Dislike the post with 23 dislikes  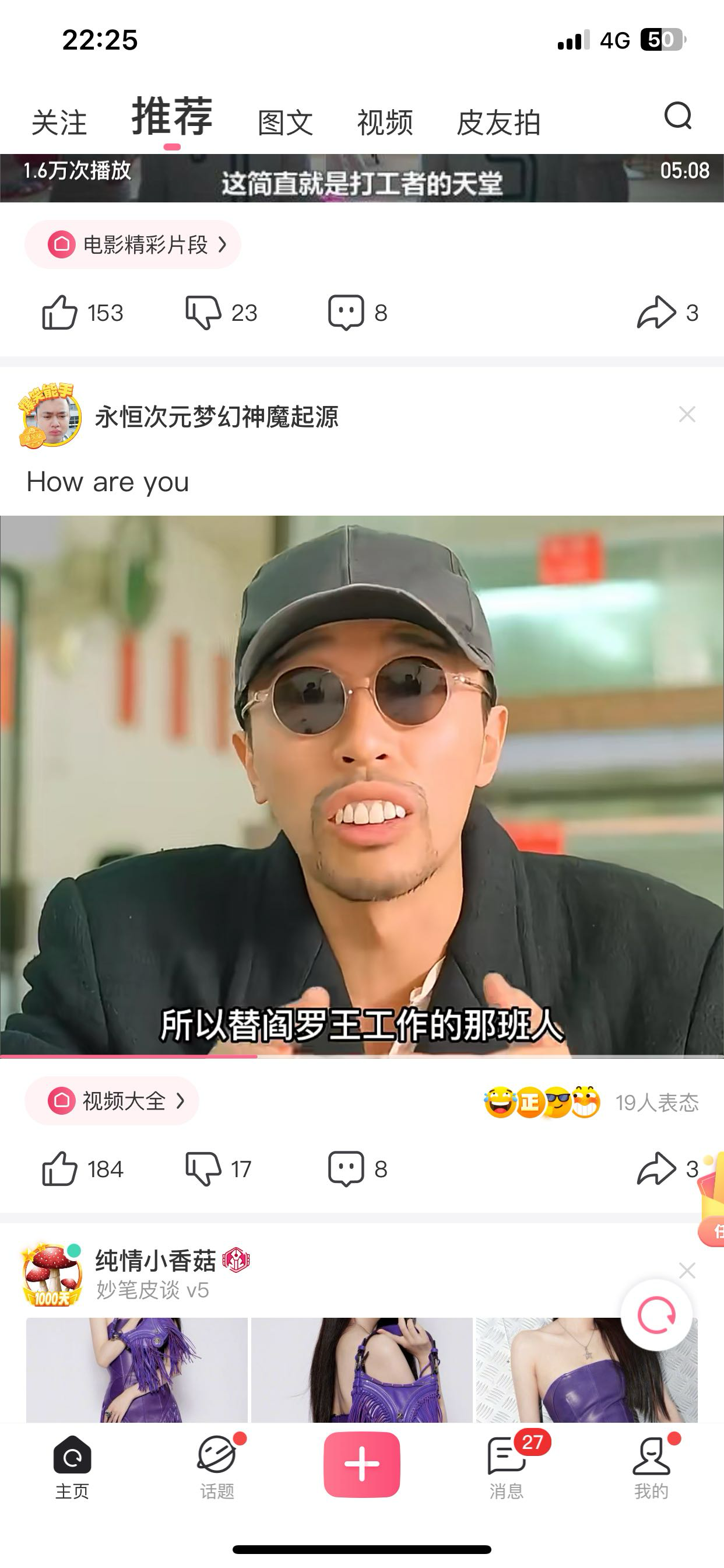[x=203, y=313]
